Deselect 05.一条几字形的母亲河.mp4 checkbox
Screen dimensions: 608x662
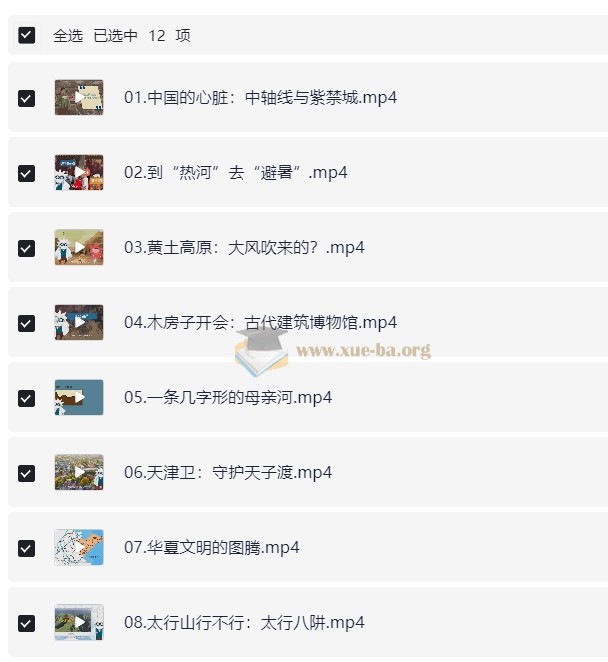[x=27, y=398]
